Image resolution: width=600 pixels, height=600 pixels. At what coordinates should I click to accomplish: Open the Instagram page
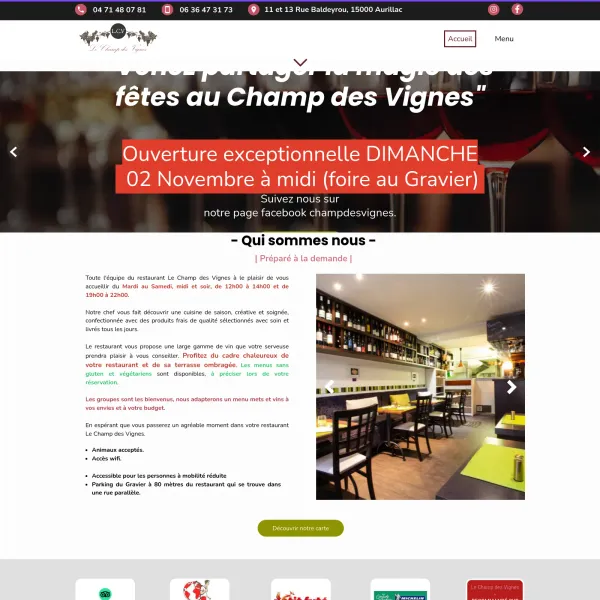[493, 9]
